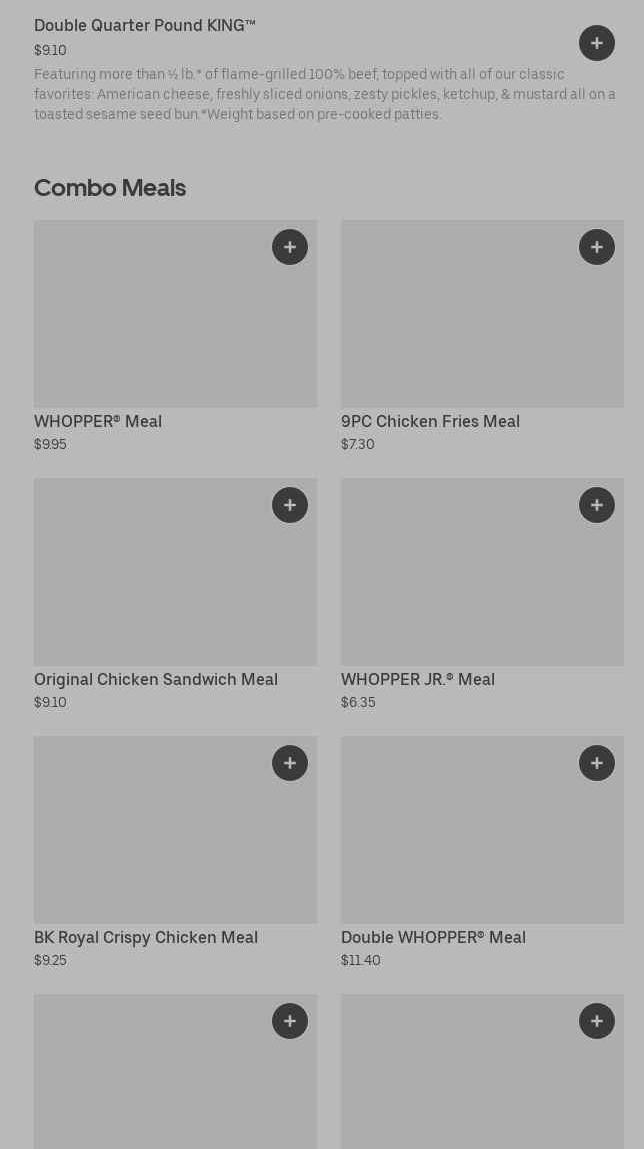Add 9PC Chicken Fries Meal to order
The height and width of the screenshot is (1149, 644).
596,247
